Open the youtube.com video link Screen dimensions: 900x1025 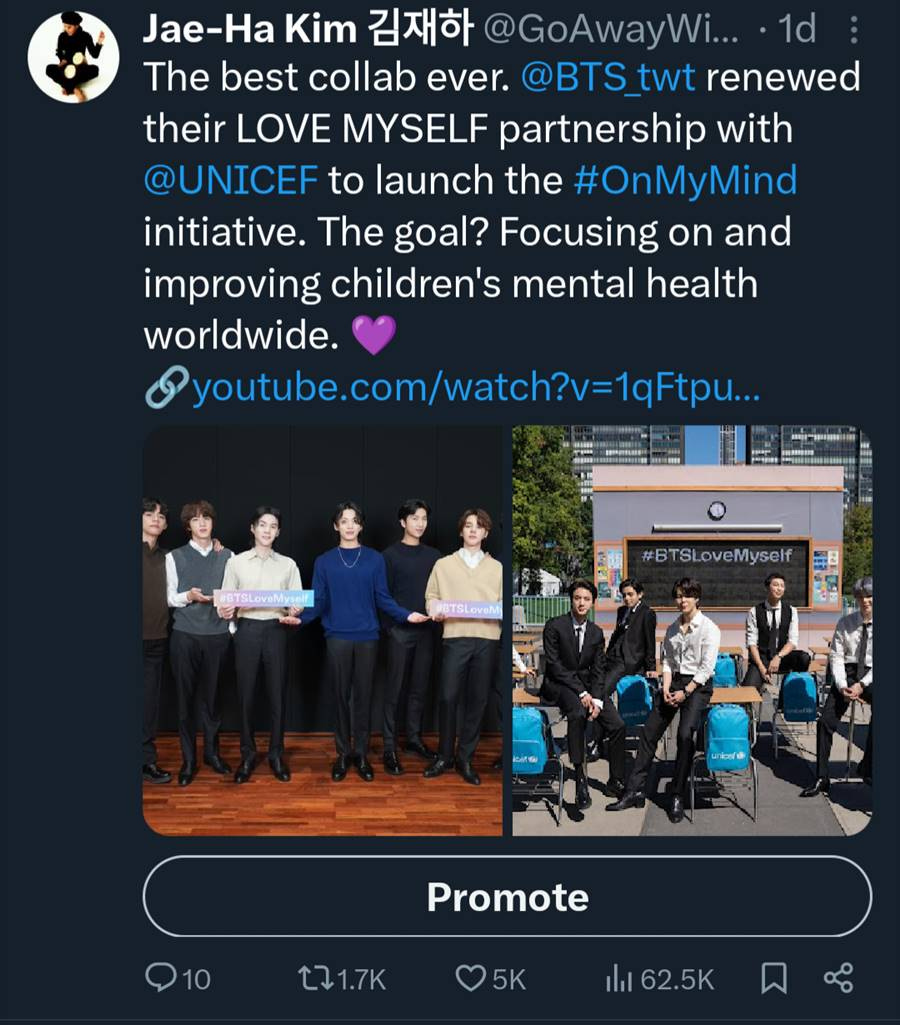pyautogui.click(x=474, y=388)
